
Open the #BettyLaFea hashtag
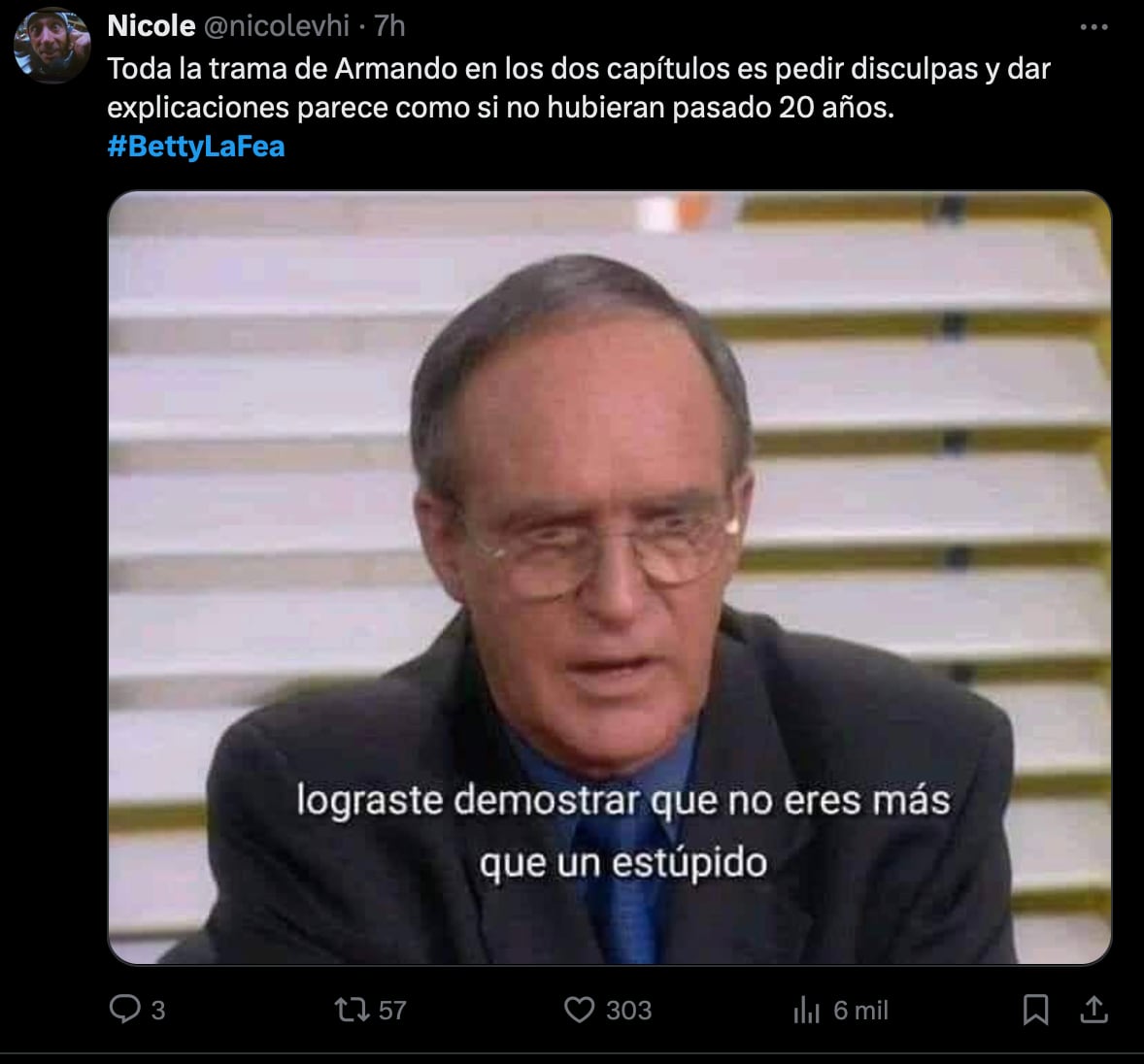[x=196, y=147]
